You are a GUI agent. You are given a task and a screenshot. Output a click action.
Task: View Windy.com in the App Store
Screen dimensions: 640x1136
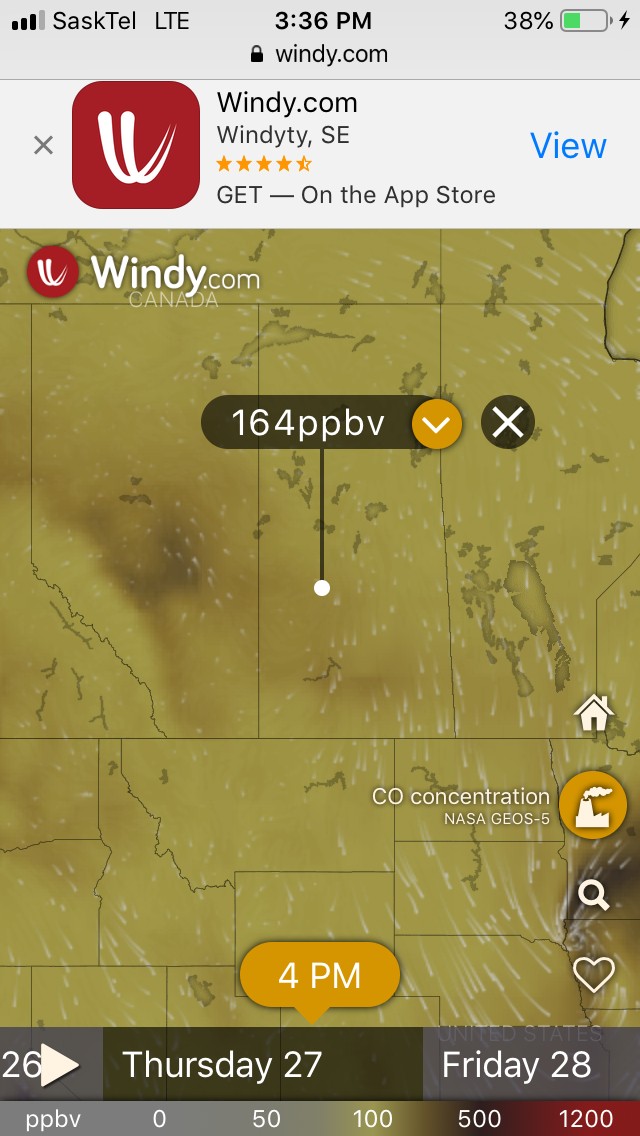(567, 146)
